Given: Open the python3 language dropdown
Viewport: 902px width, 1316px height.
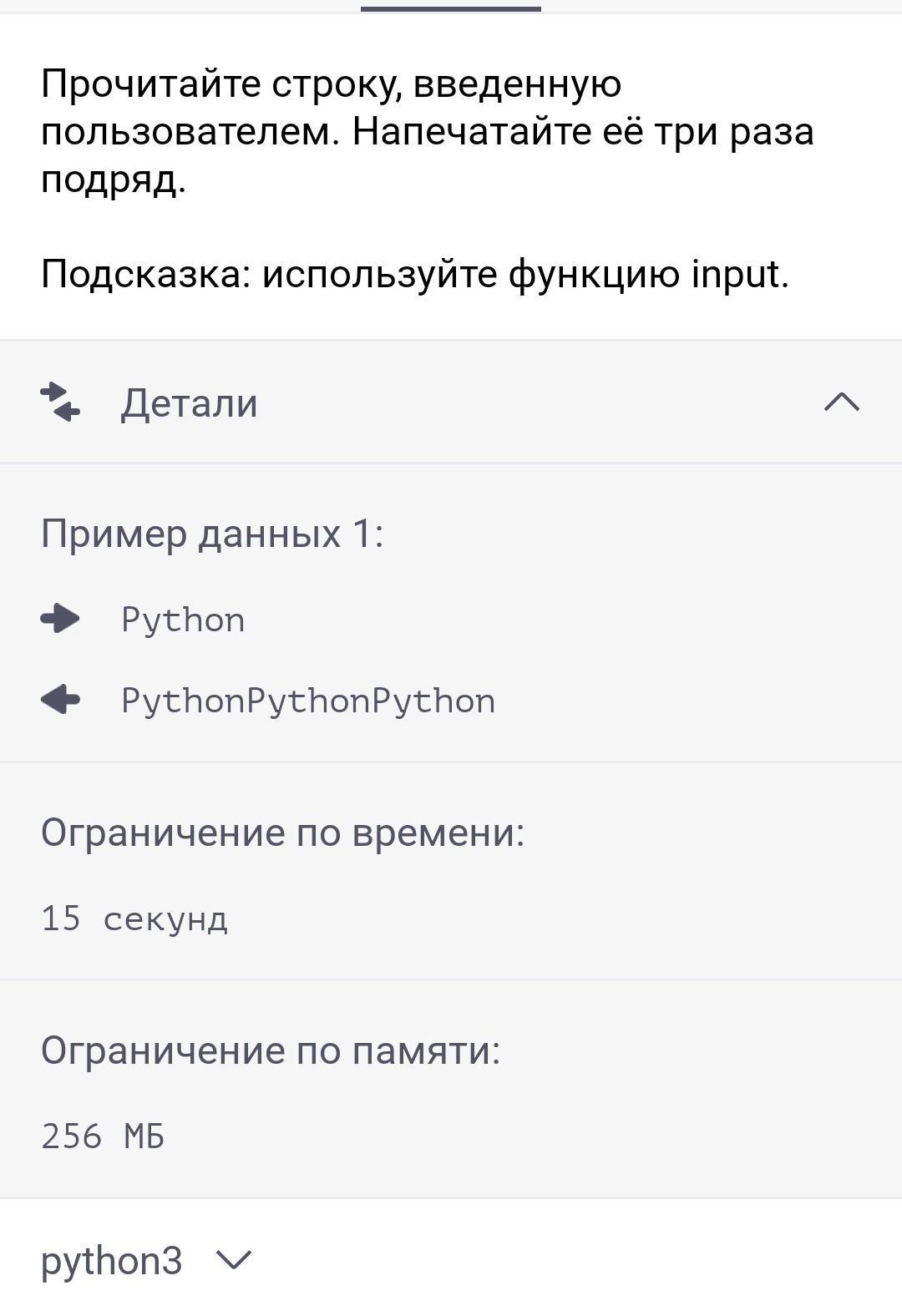Looking at the screenshot, I should [x=146, y=1260].
